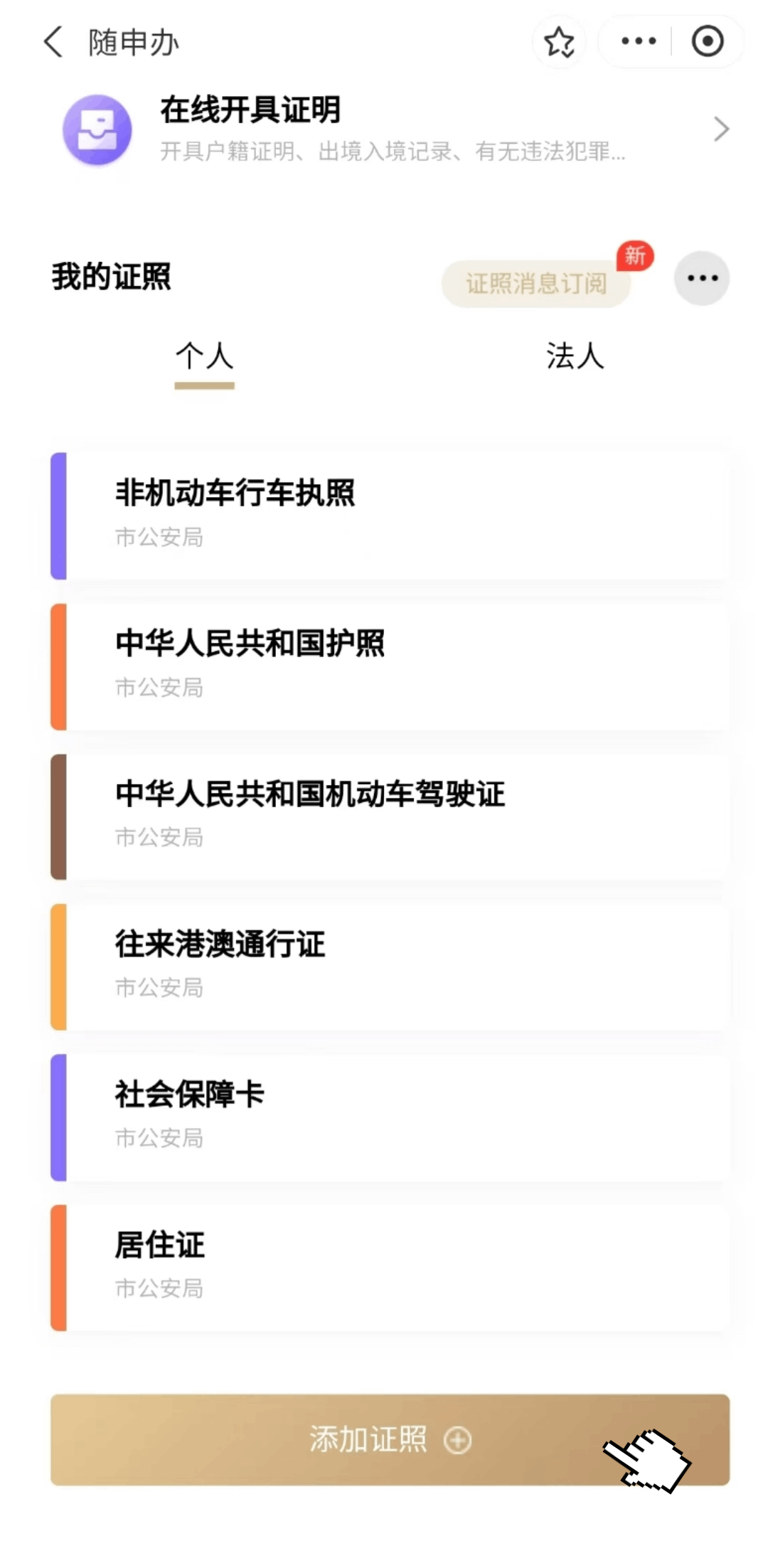
Task: View 居住证 card
Action: tap(390, 1266)
